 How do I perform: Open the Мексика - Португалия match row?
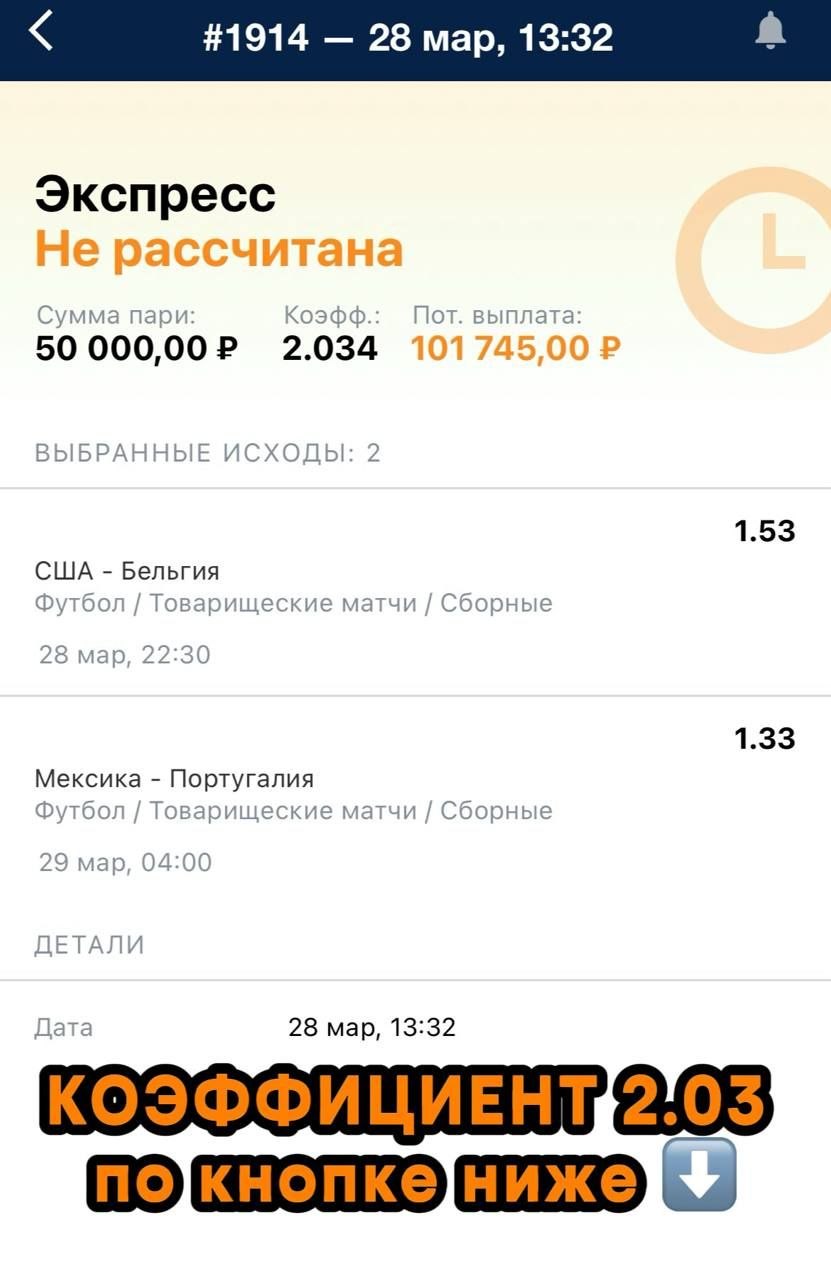pos(415,798)
